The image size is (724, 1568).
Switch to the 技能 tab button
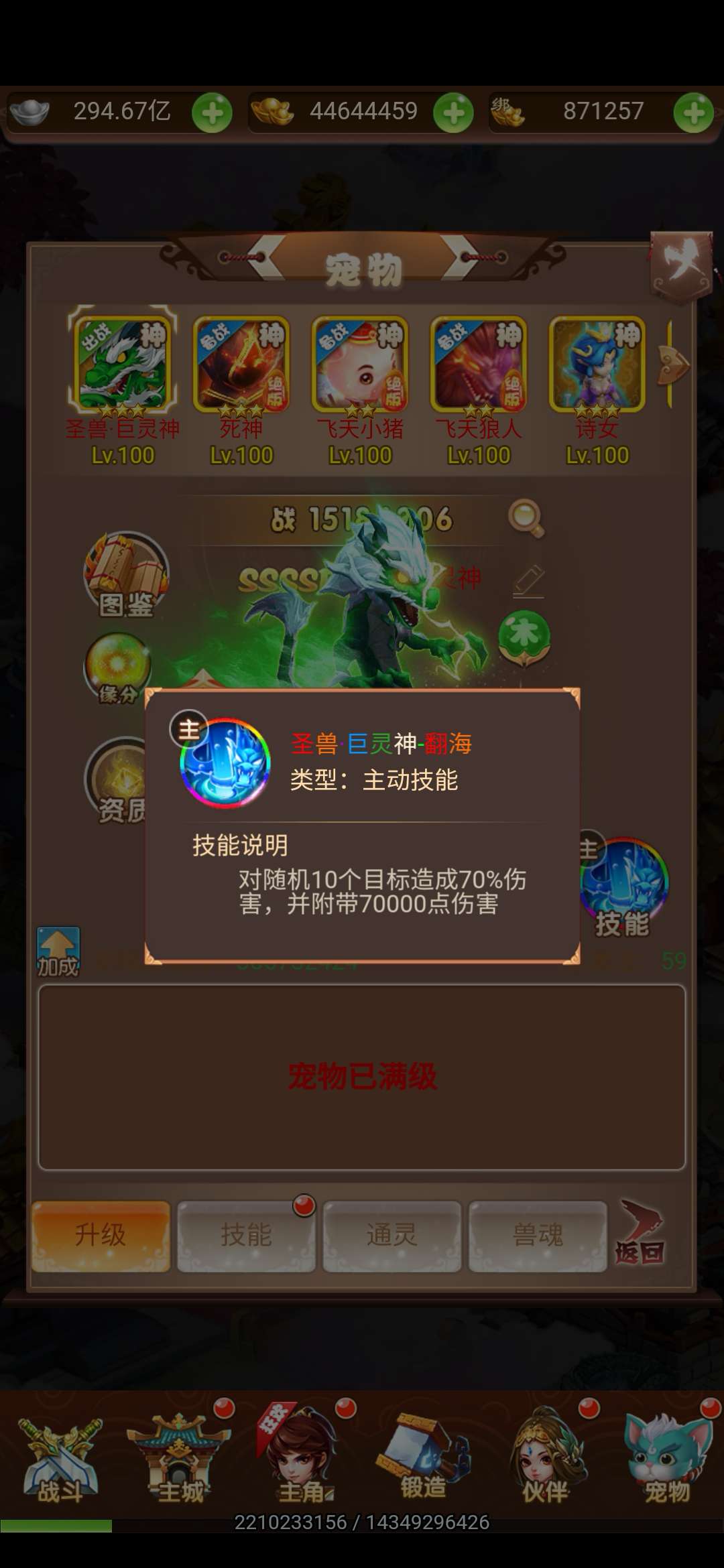(246, 1236)
